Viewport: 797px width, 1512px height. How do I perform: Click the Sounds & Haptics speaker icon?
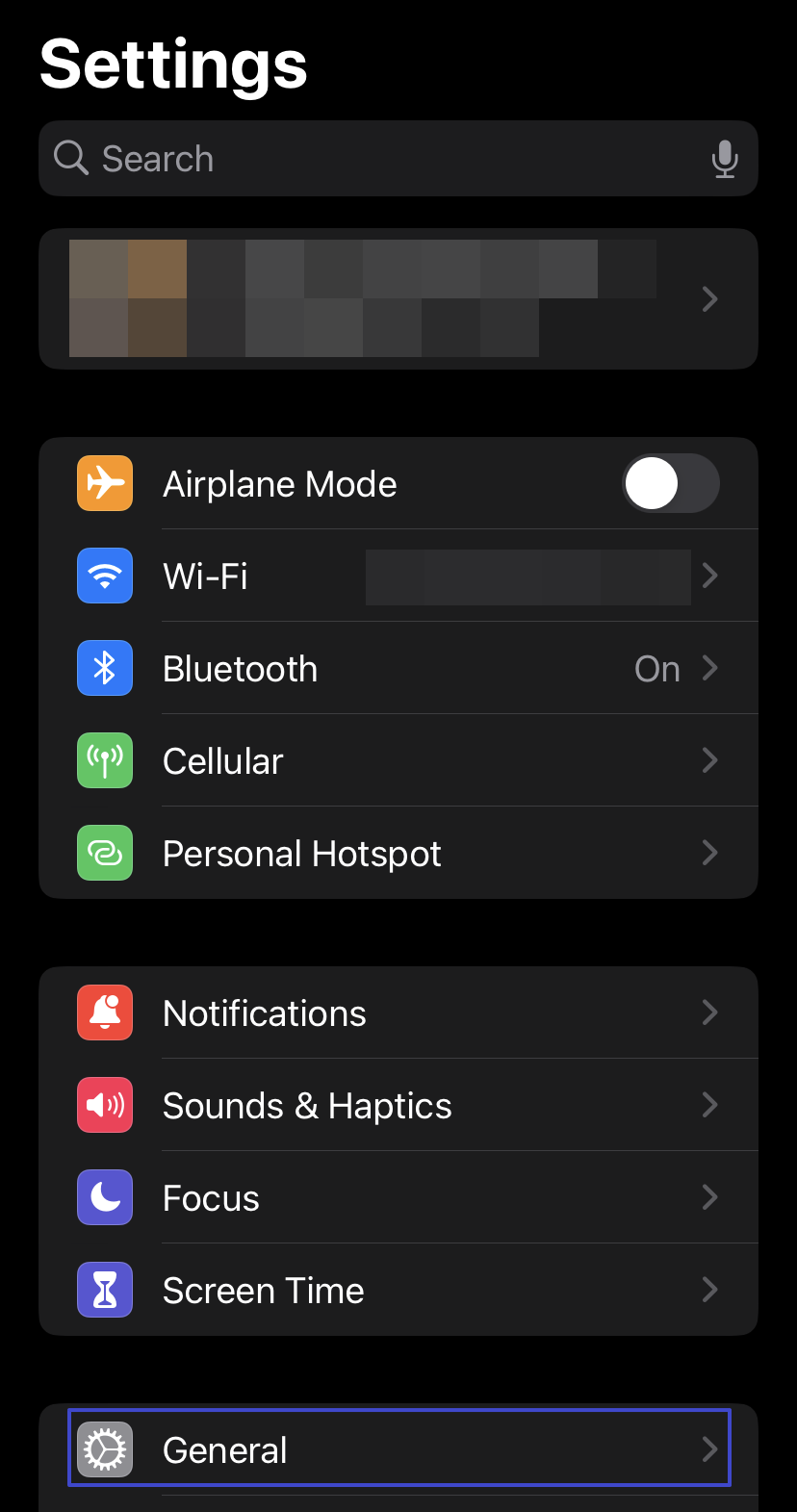click(104, 1105)
